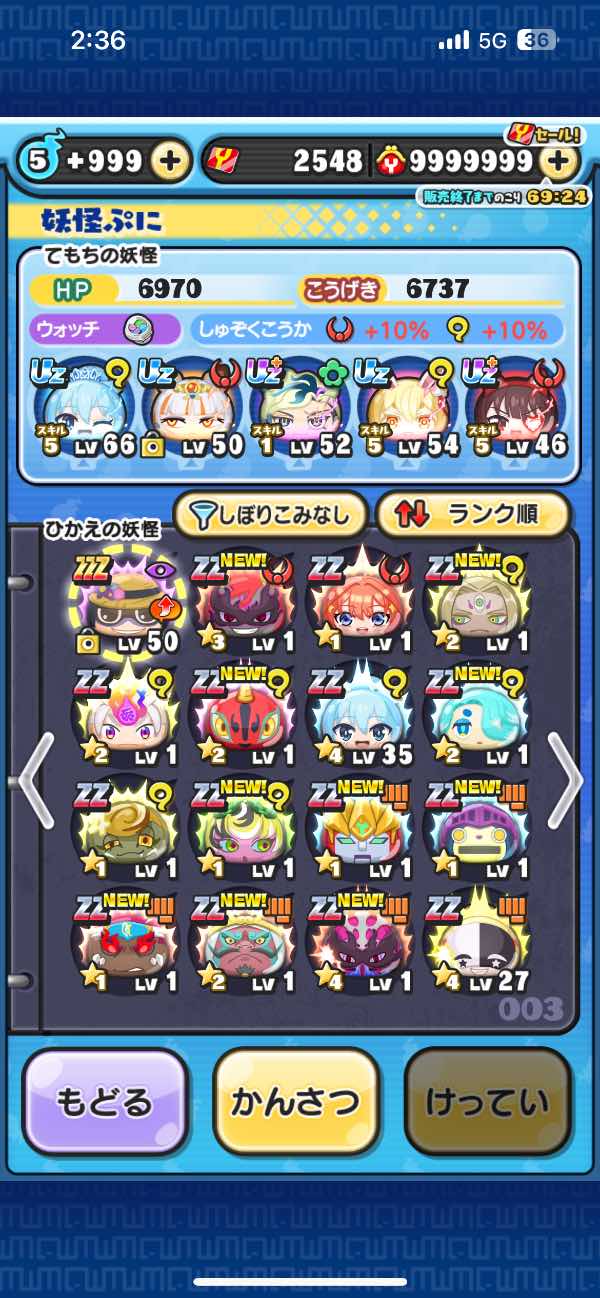Go to the previous page of yokai
This screenshot has height=1298, width=600.
tap(35, 780)
